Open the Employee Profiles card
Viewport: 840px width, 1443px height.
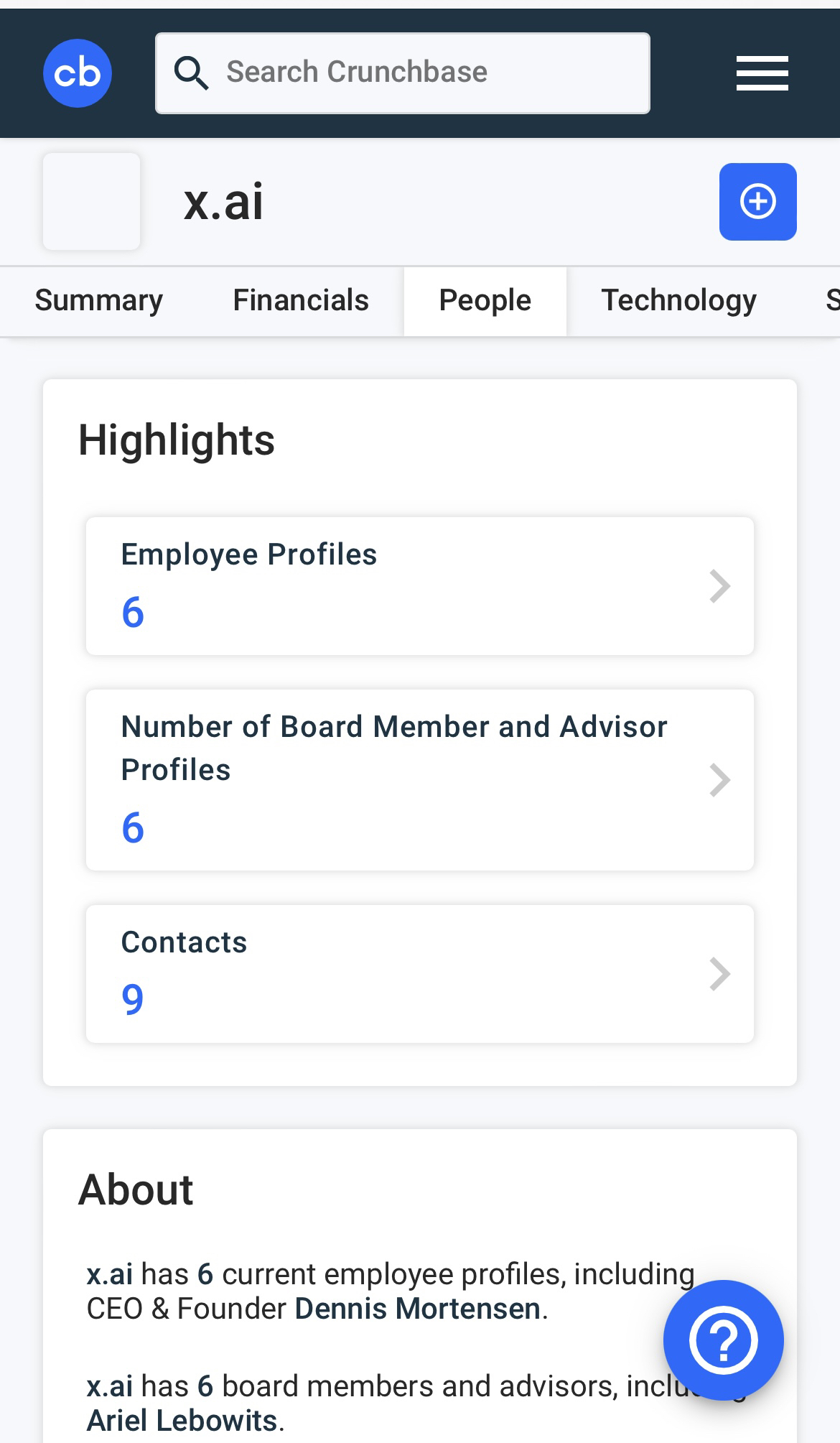tap(420, 586)
